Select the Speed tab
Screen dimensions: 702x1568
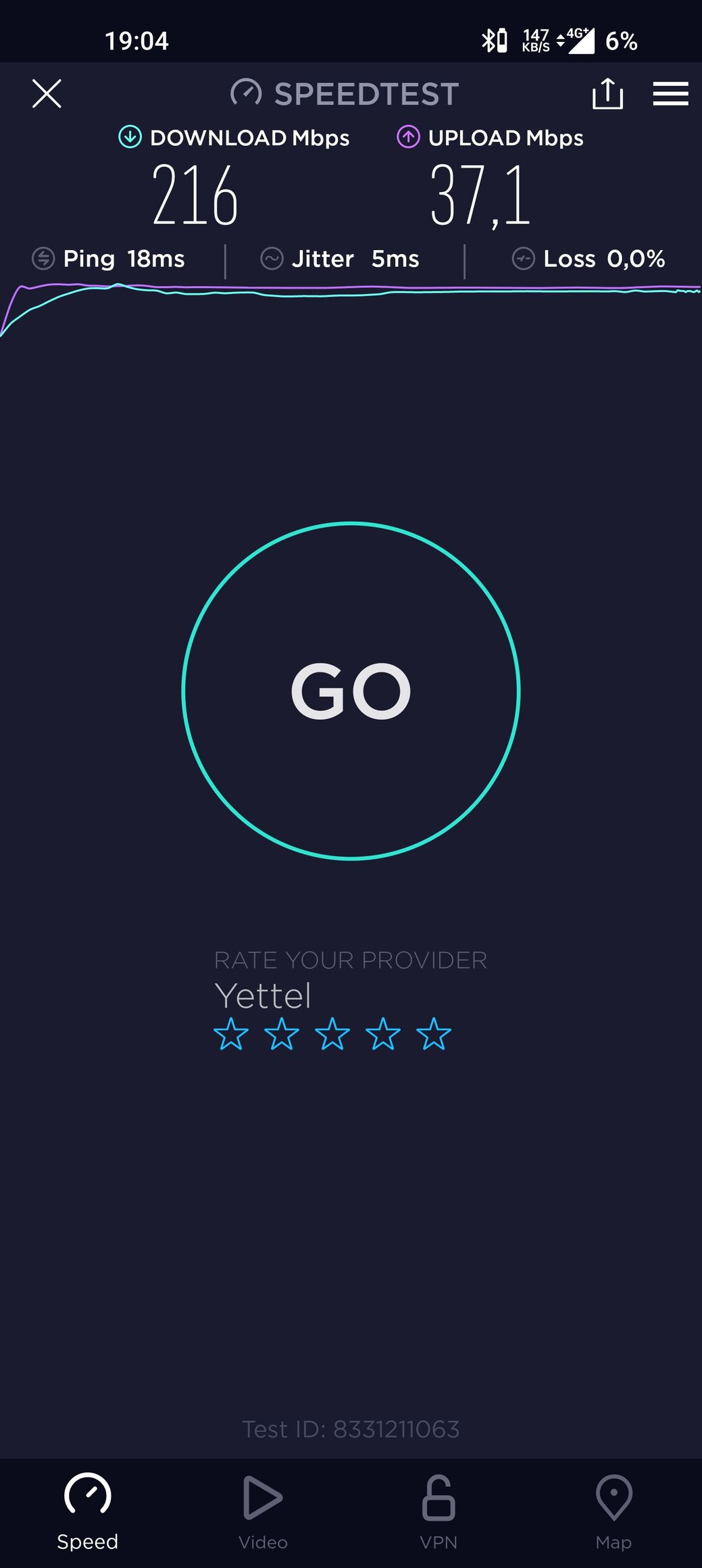(x=88, y=1513)
